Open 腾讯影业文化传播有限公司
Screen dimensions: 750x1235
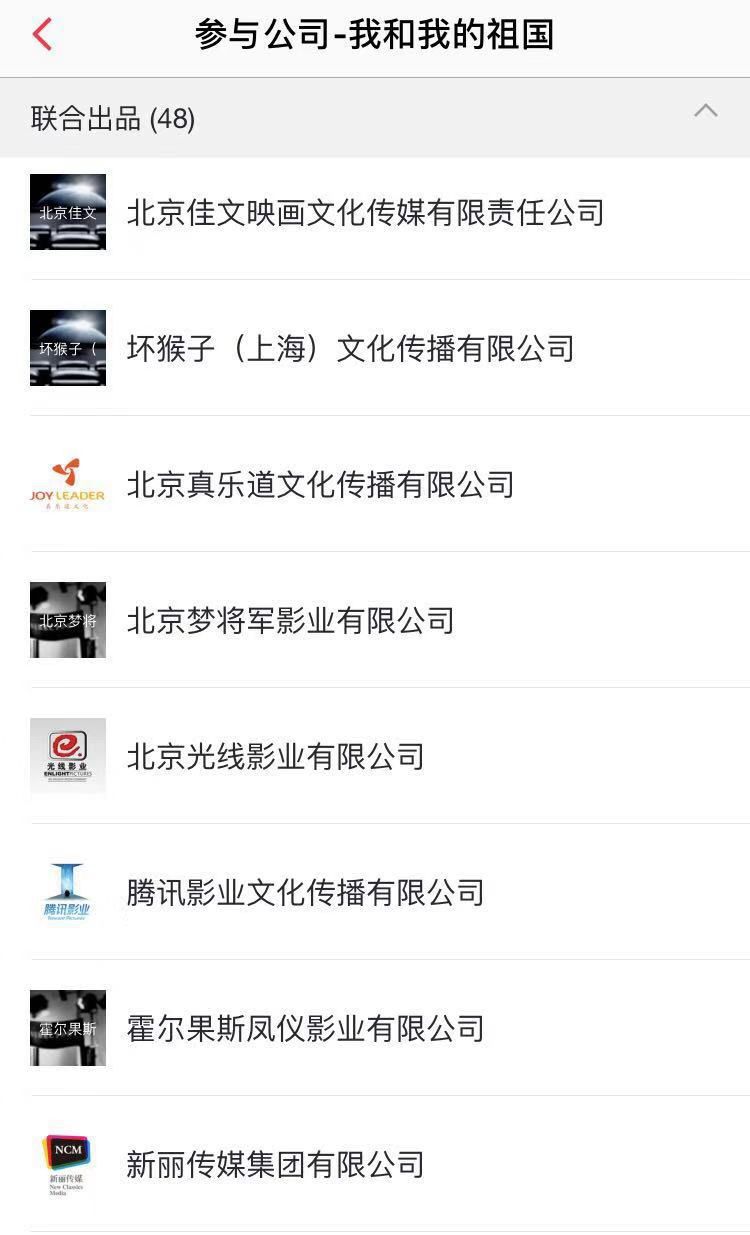[x=305, y=892]
